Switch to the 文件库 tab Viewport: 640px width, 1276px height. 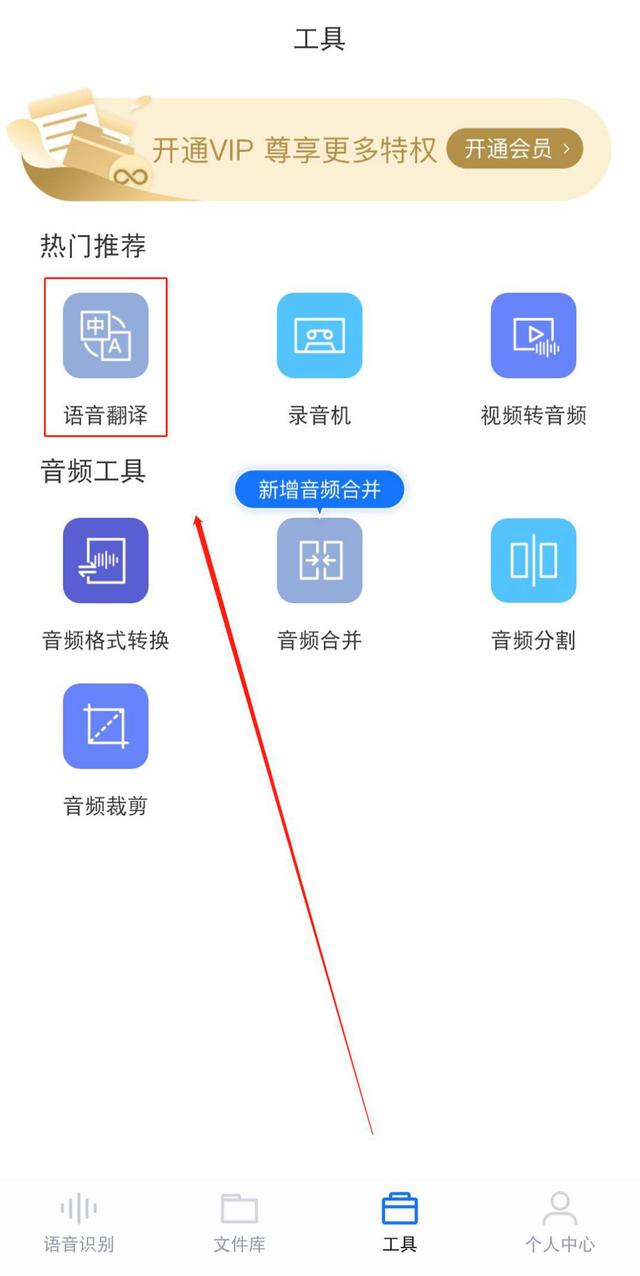[239, 1222]
